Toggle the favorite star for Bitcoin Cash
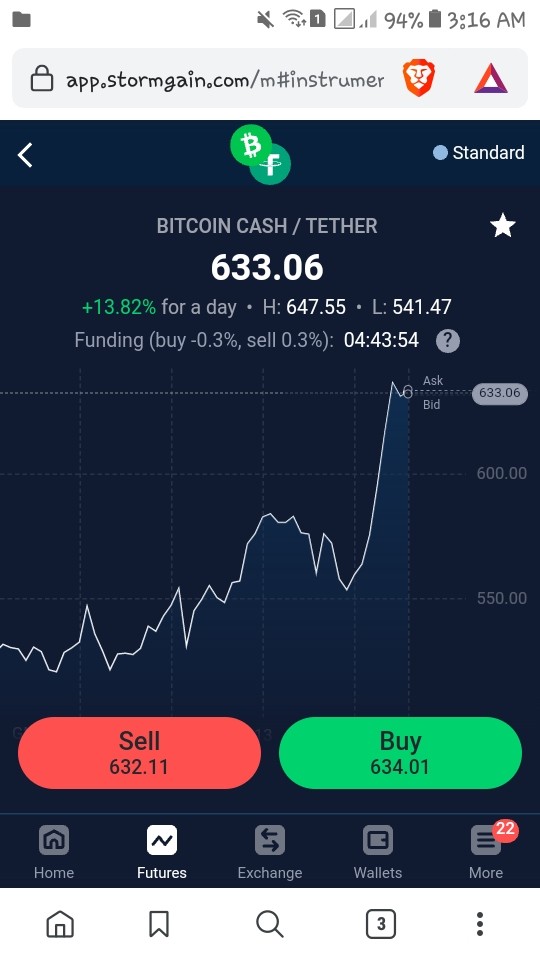Image resolution: width=540 pixels, height=960 pixels. pyautogui.click(x=503, y=227)
